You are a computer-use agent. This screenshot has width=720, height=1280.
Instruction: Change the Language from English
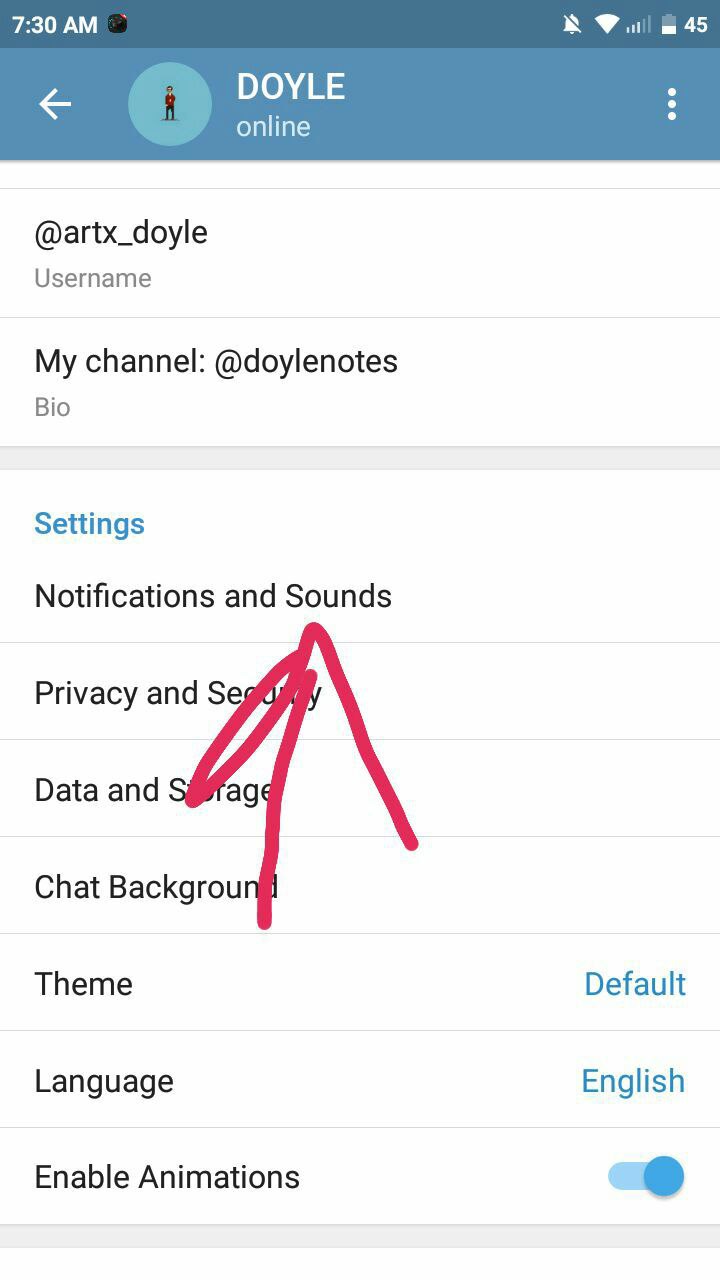coord(360,1081)
